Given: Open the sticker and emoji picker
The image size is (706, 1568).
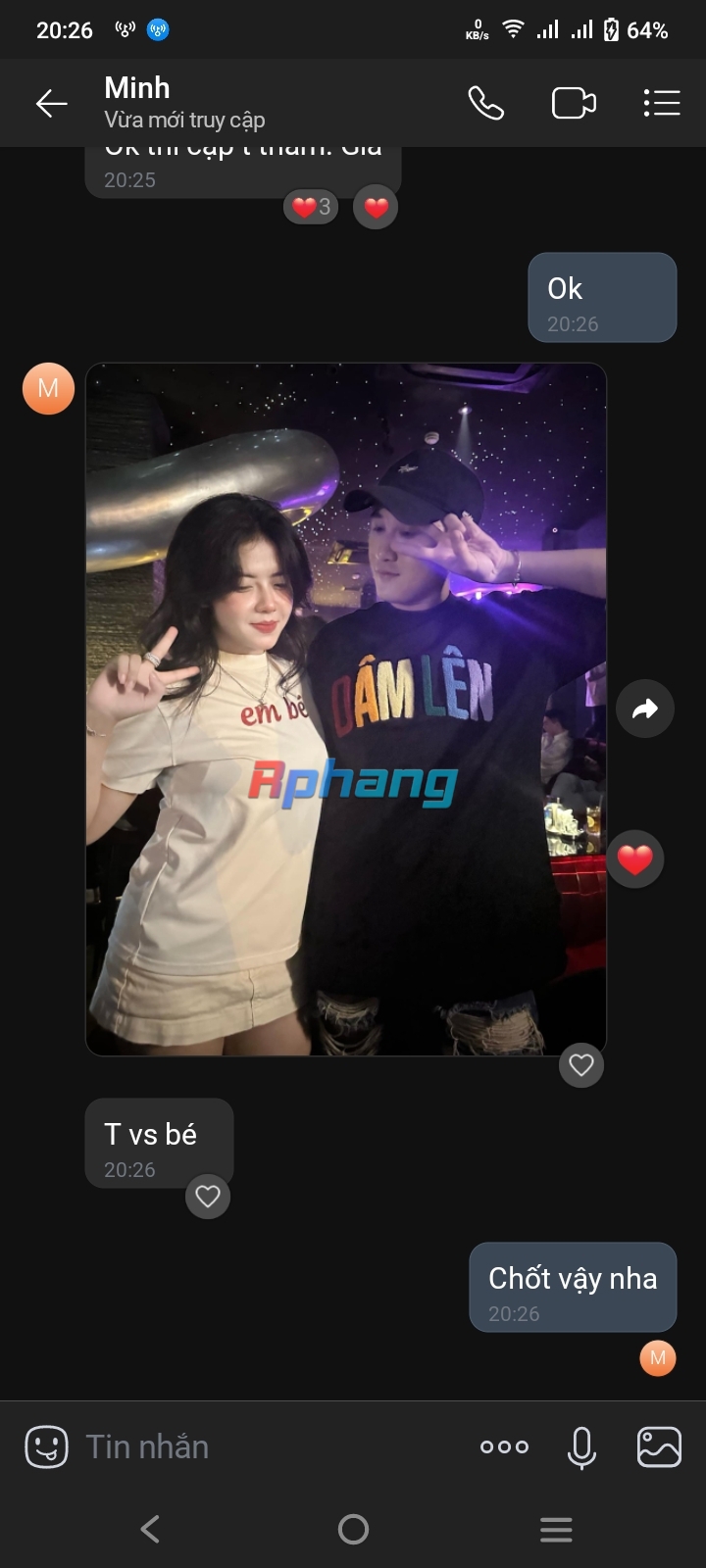Looking at the screenshot, I should [x=46, y=1446].
